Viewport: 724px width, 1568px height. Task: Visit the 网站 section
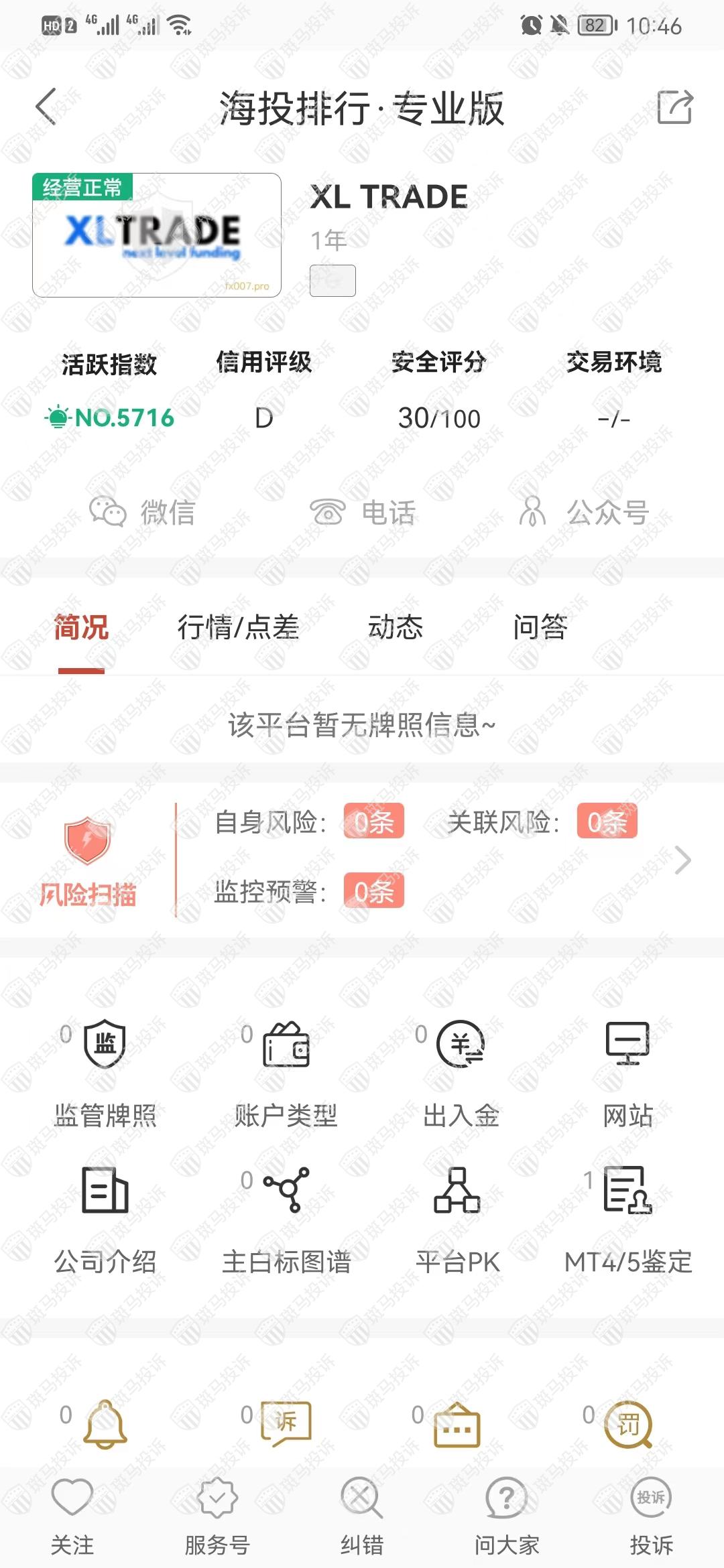pyautogui.click(x=628, y=1072)
